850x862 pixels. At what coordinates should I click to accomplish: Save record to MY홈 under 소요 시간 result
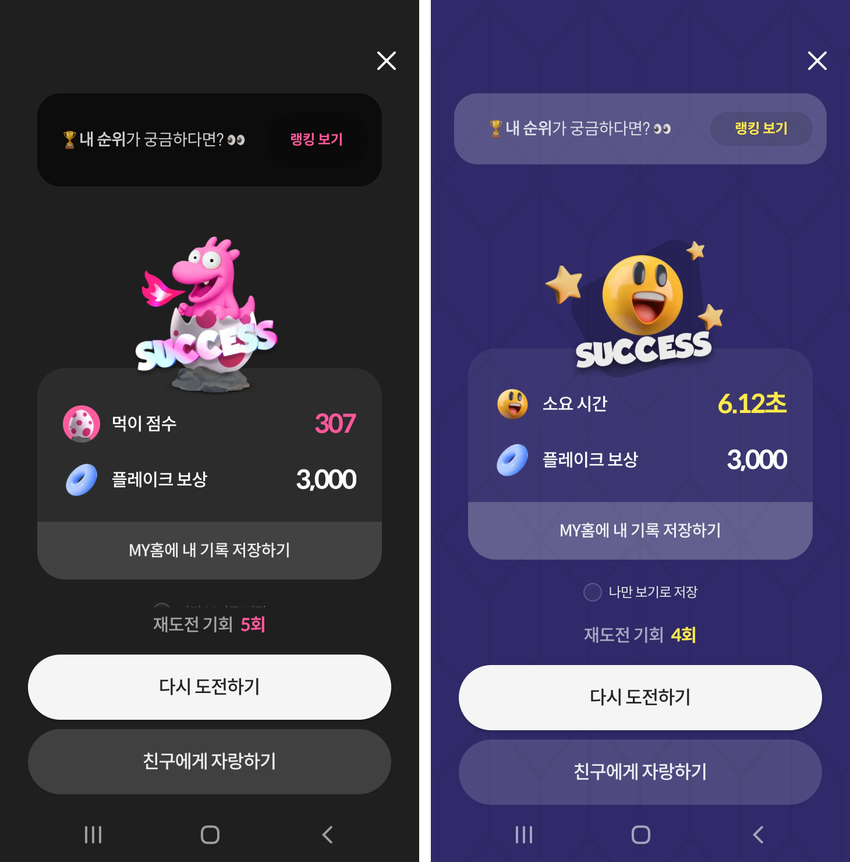[640, 530]
